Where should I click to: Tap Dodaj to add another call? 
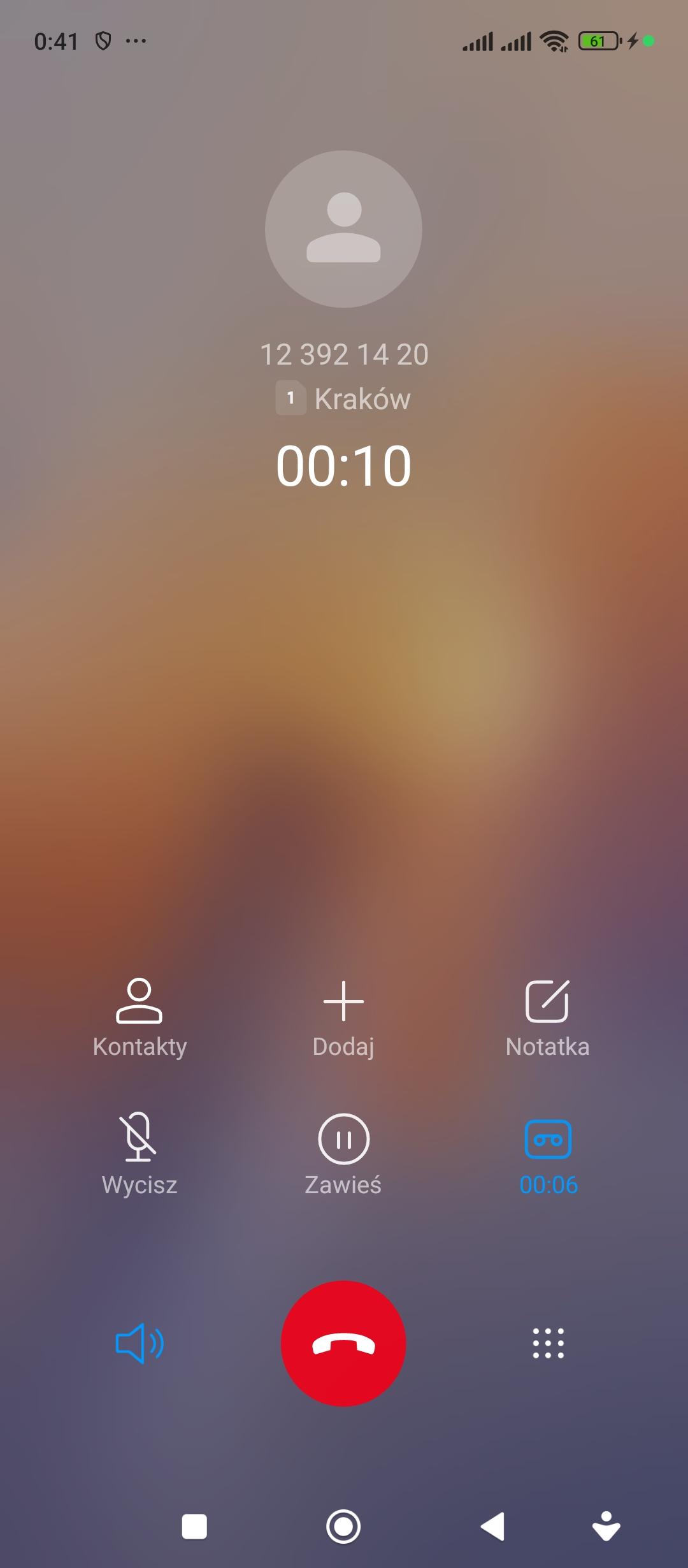343,1017
